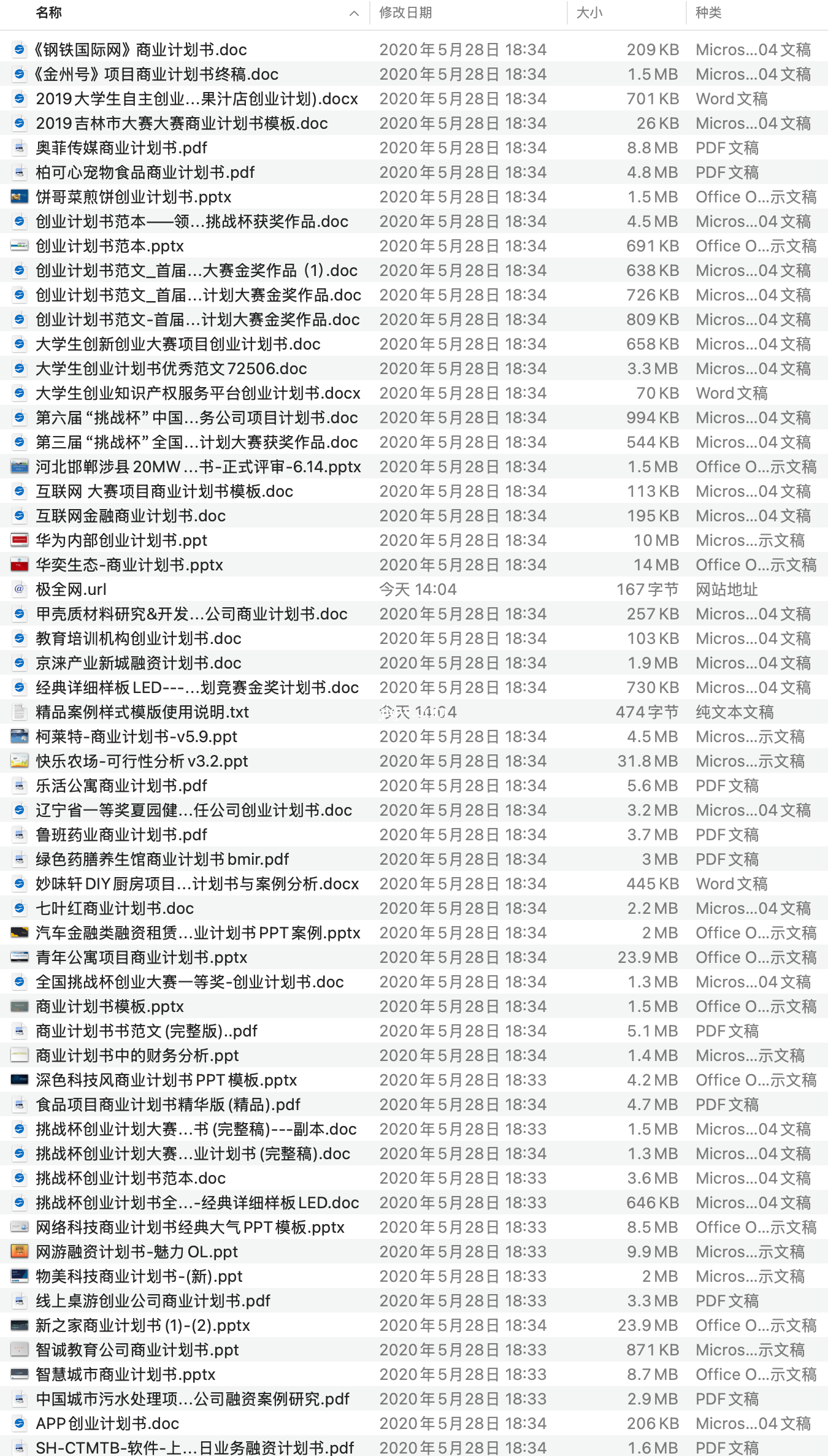This screenshot has height=1456, width=828.
Task: Sort the list by 种类 column
Action: coord(708,13)
